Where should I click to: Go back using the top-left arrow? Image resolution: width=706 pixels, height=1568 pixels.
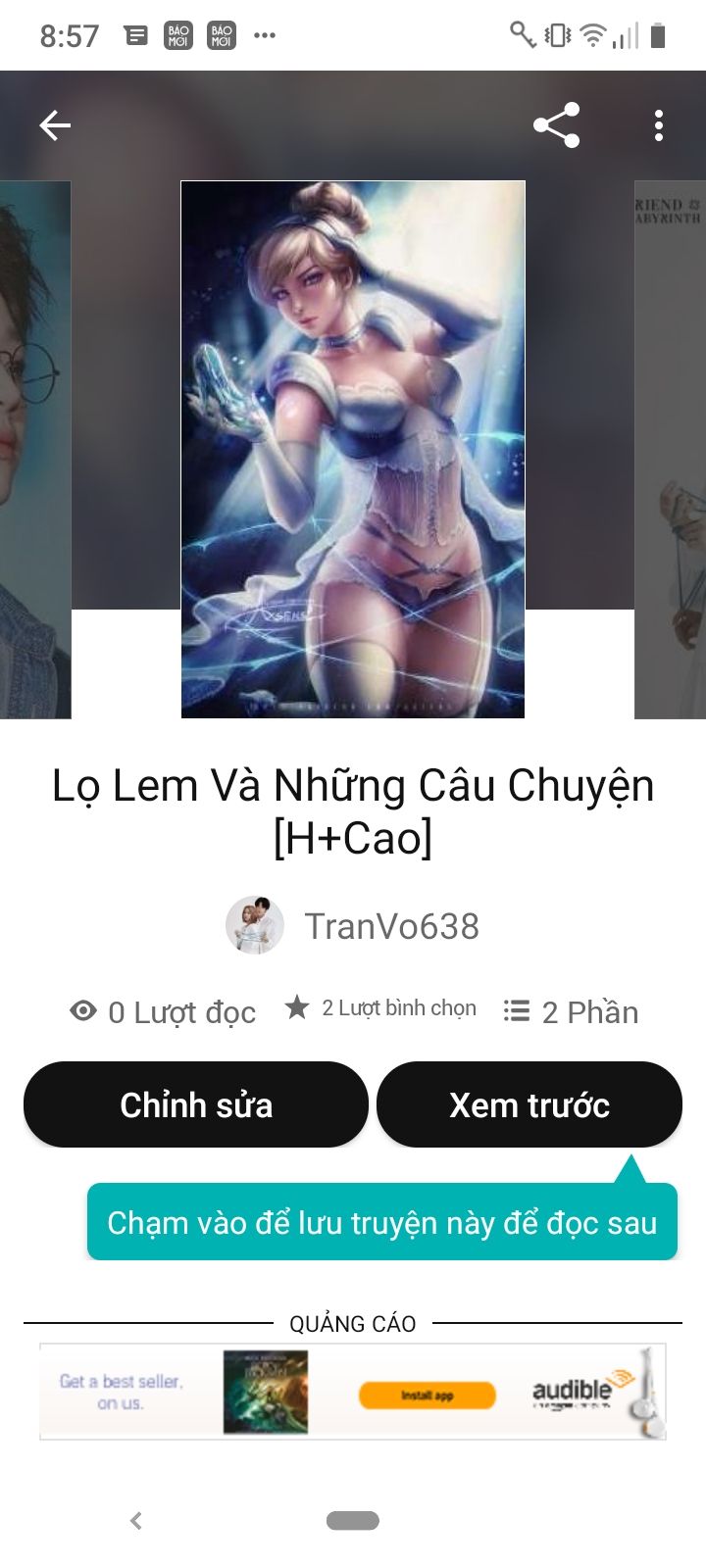pyautogui.click(x=55, y=125)
